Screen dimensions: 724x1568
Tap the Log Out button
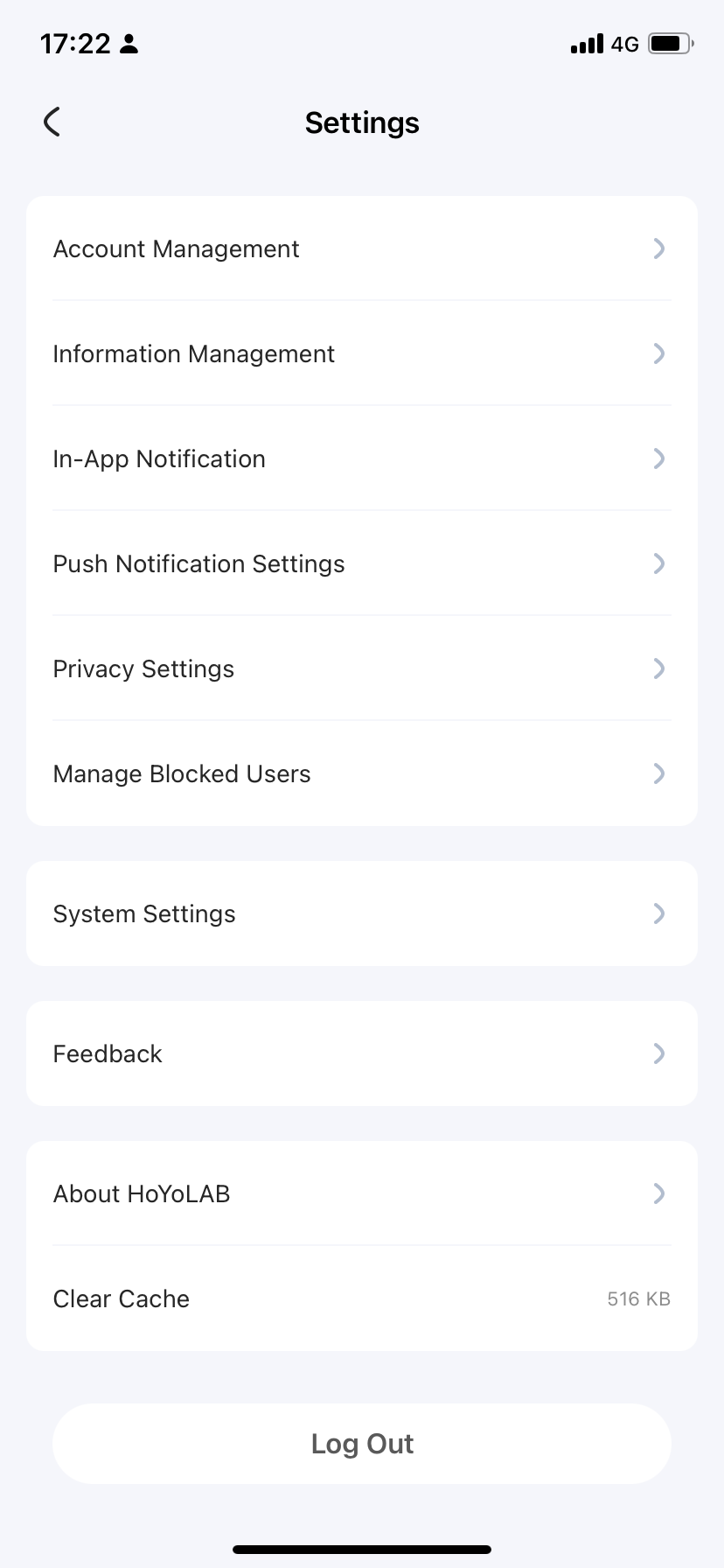[x=361, y=1444]
